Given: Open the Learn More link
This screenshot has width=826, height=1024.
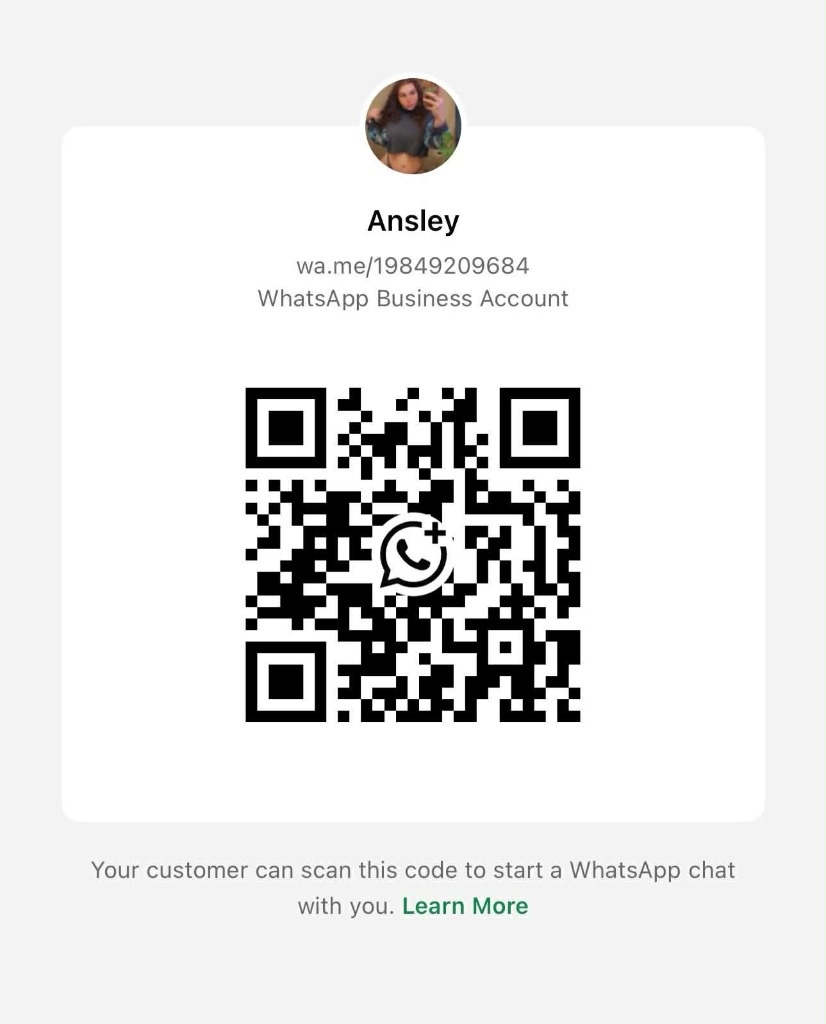Looking at the screenshot, I should pos(465,906).
